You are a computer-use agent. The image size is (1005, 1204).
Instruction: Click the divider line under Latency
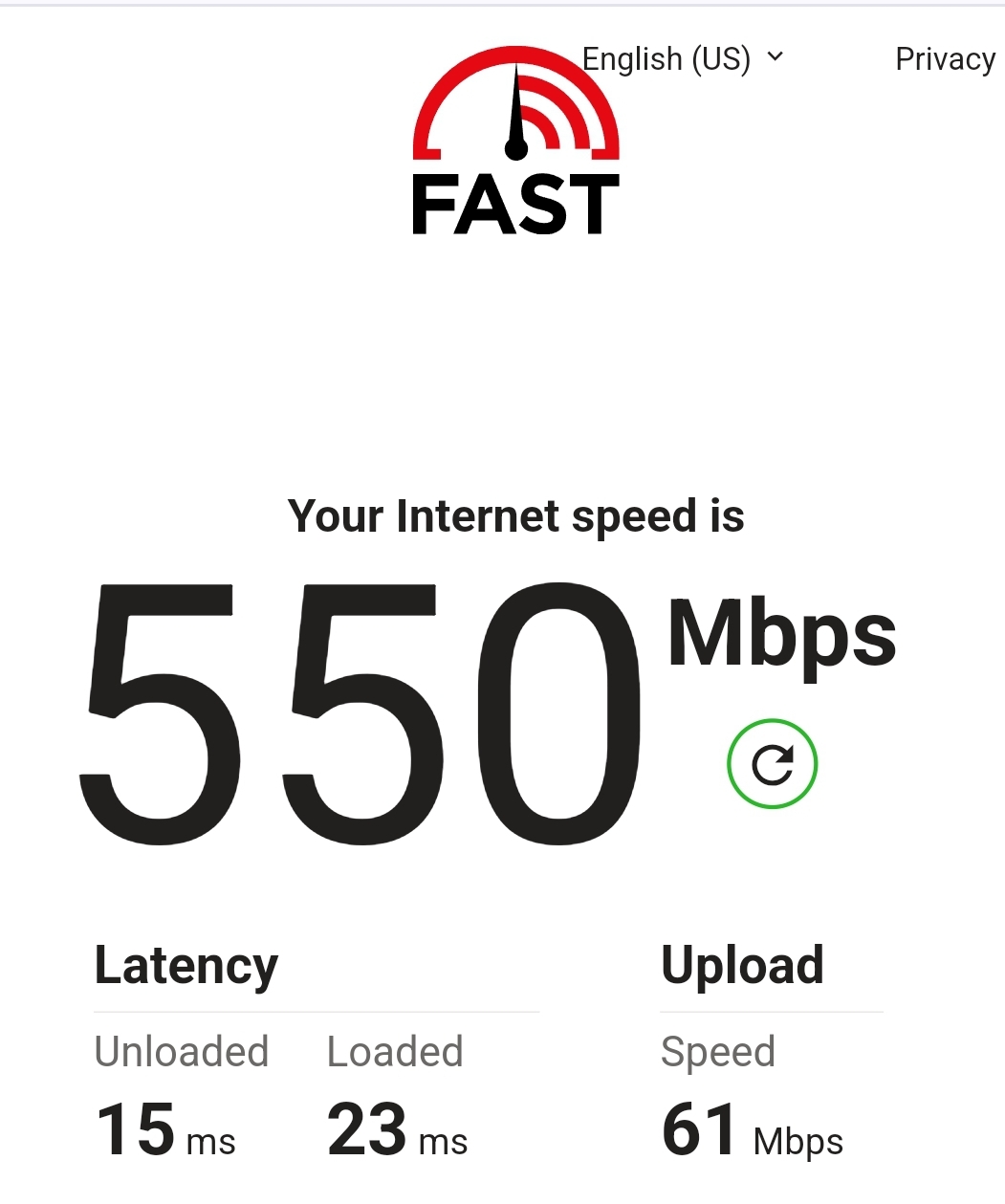pyautogui.click(x=317, y=1009)
